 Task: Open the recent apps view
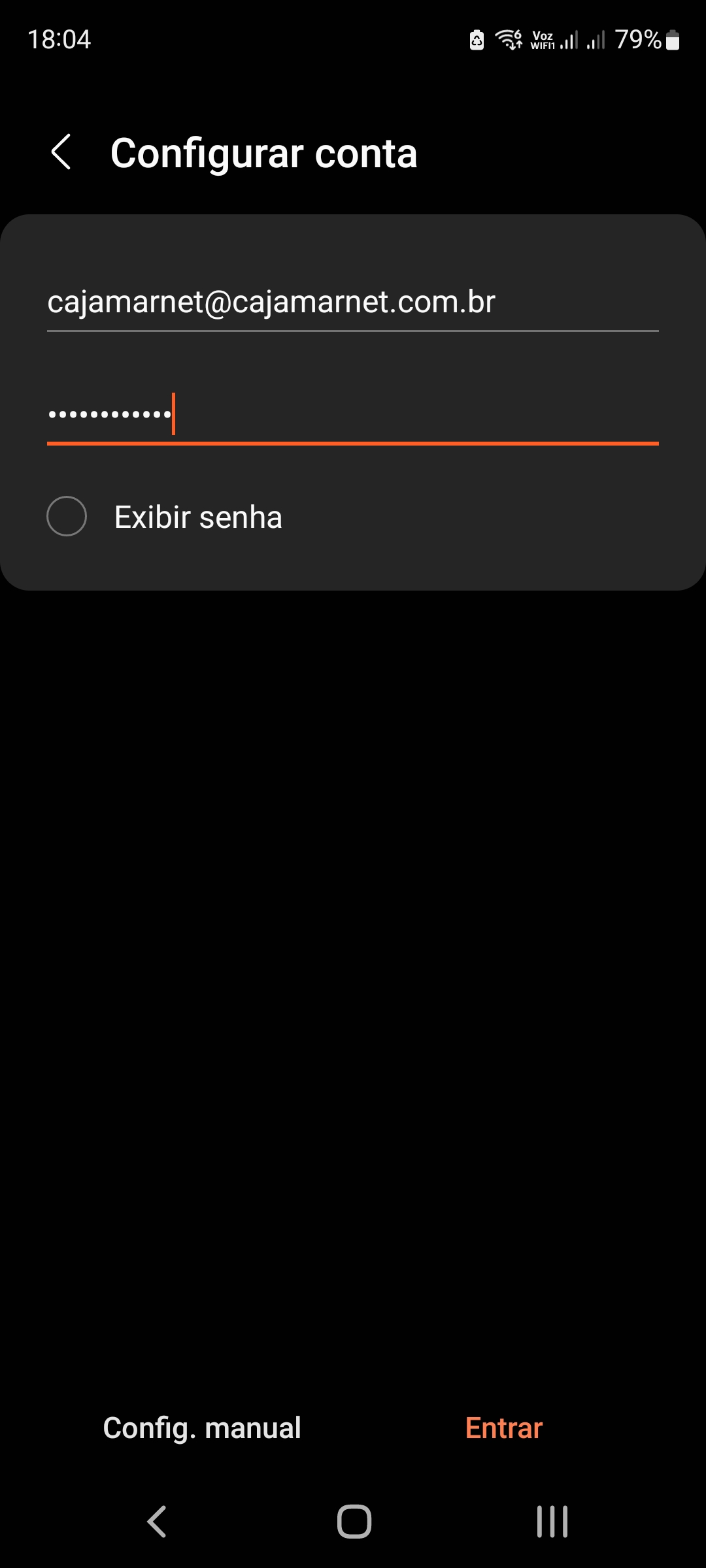pyautogui.click(x=552, y=1522)
